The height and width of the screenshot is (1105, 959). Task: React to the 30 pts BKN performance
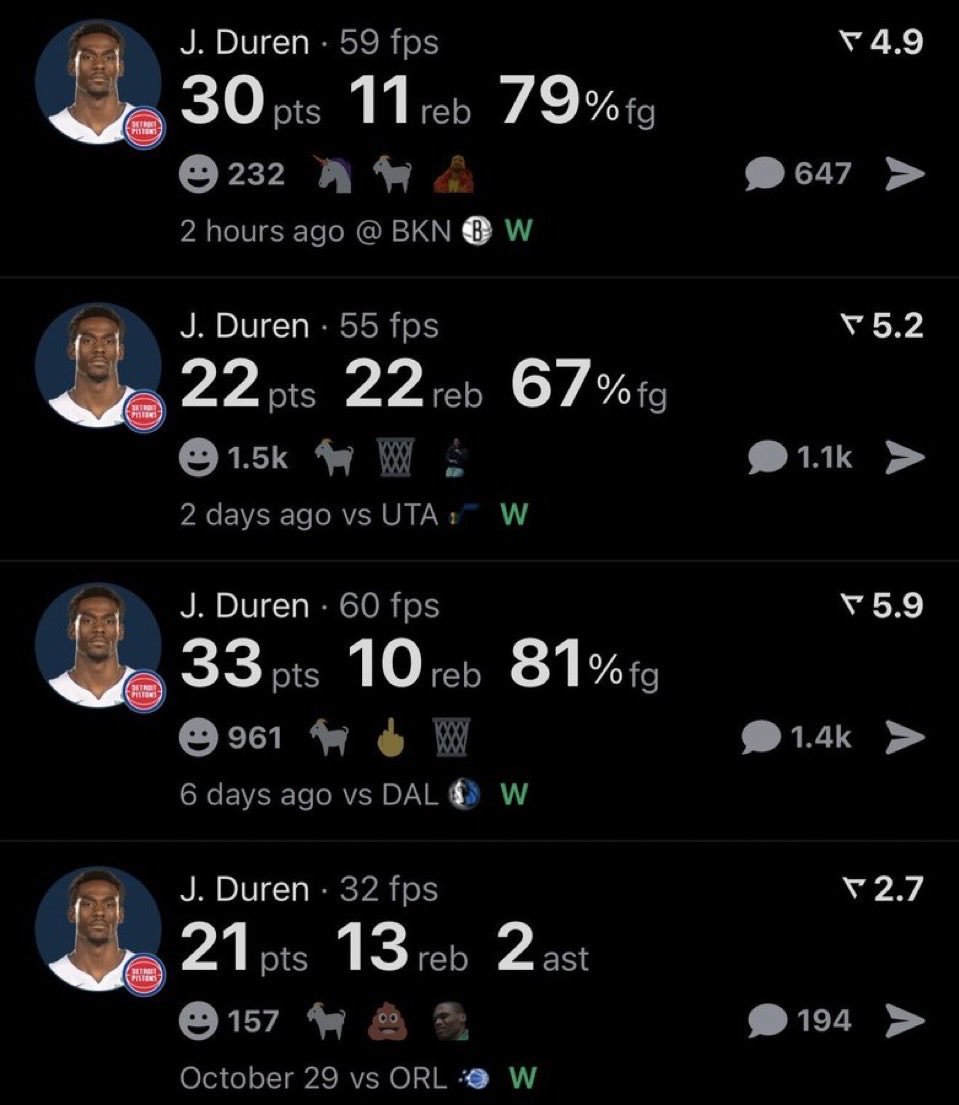tap(198, 174)
